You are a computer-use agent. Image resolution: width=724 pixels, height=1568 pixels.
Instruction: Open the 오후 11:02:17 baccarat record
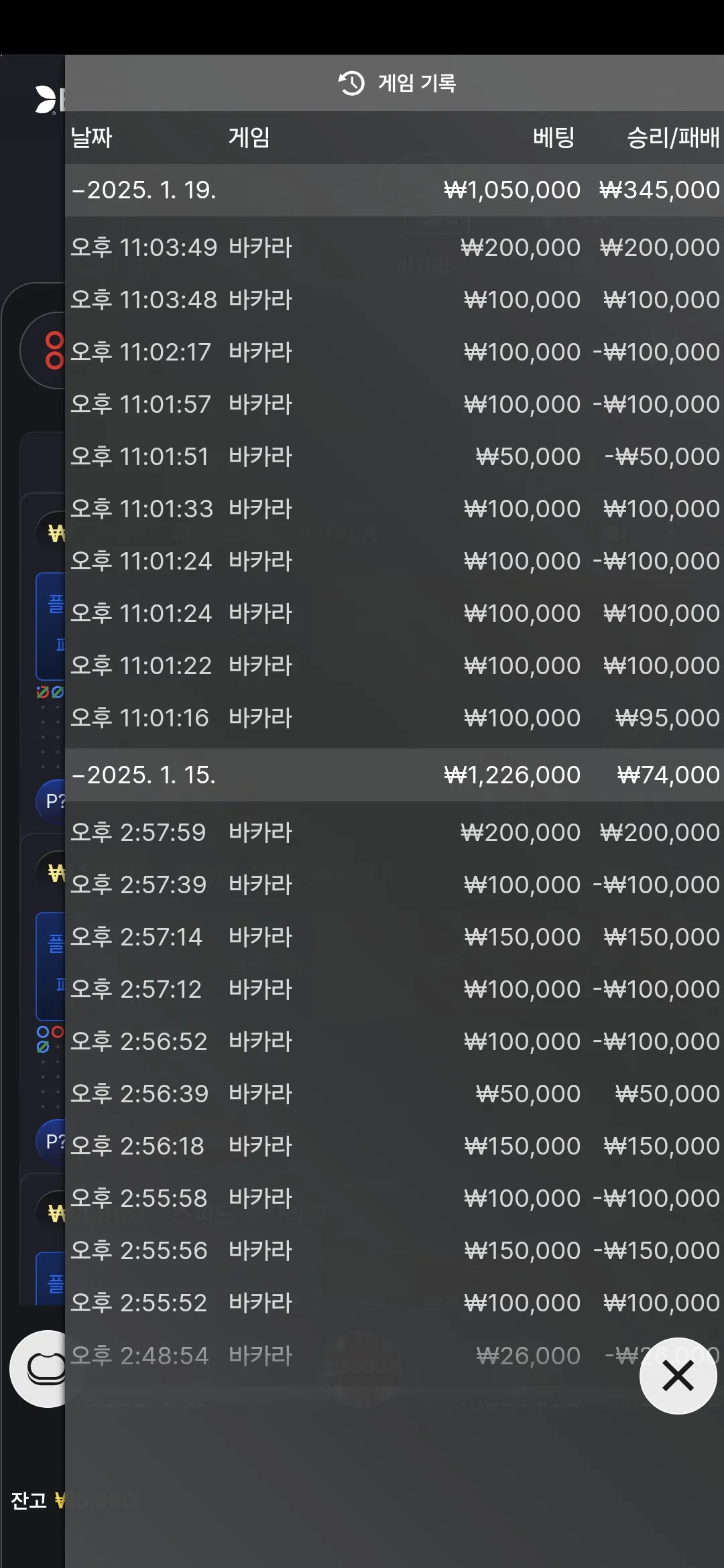click(394, 352)
